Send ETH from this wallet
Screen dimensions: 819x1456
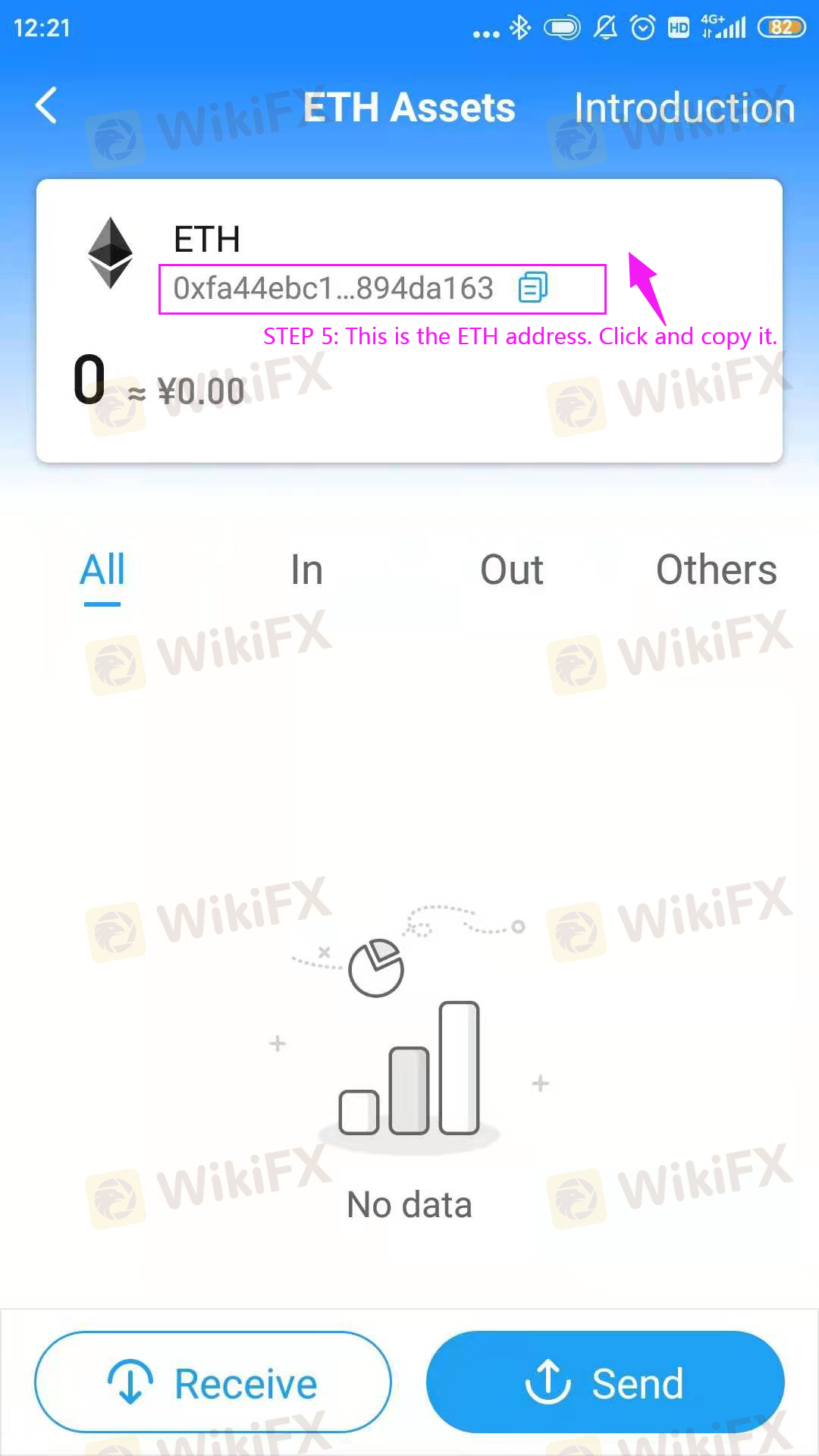605,1382
